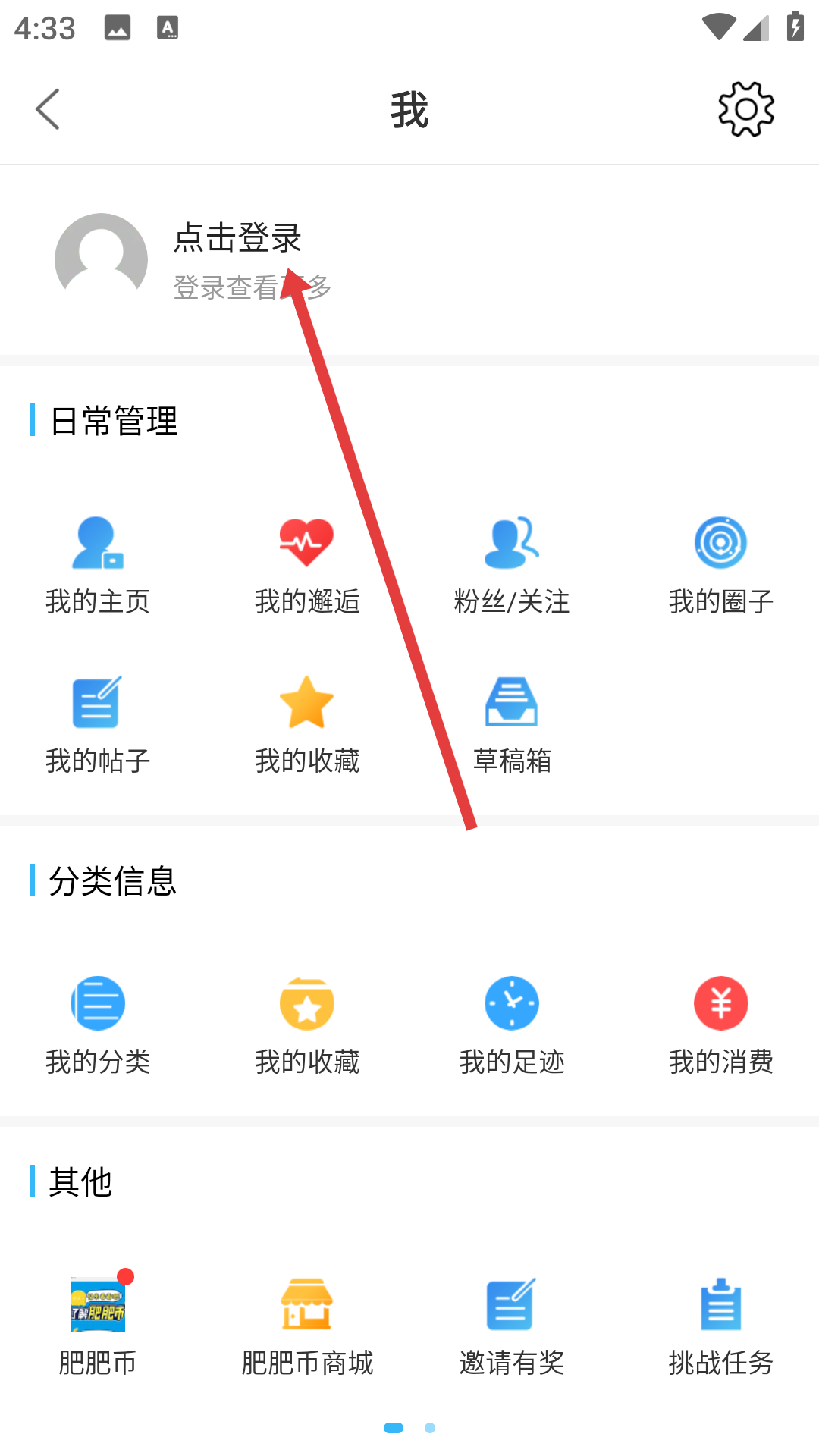Visit 肥肥币商城
This screenshot has height=1456, width=819.
point(306,1326)
